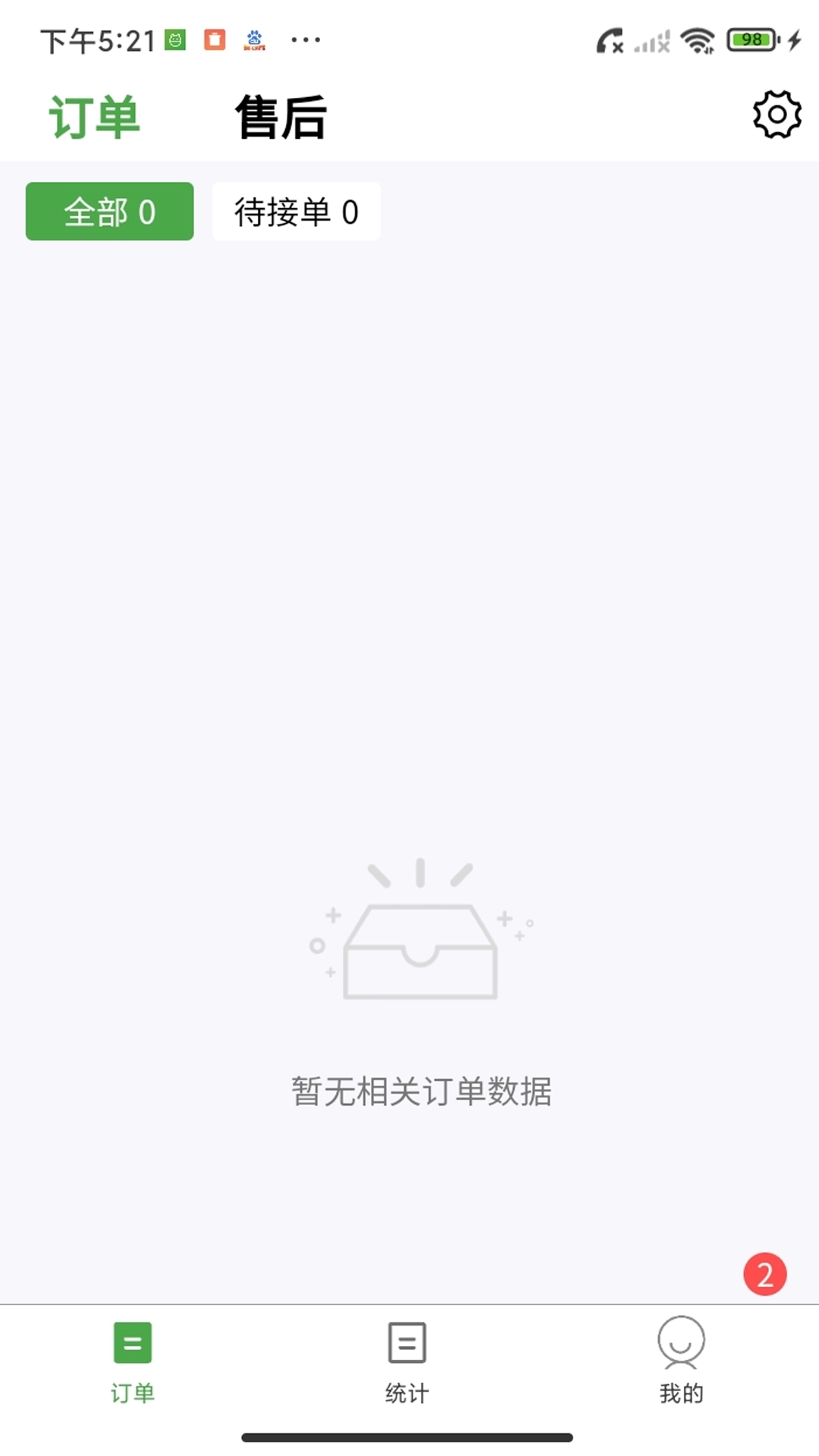Tap the Wi-Fi icon in status bar

pos(699,39)
